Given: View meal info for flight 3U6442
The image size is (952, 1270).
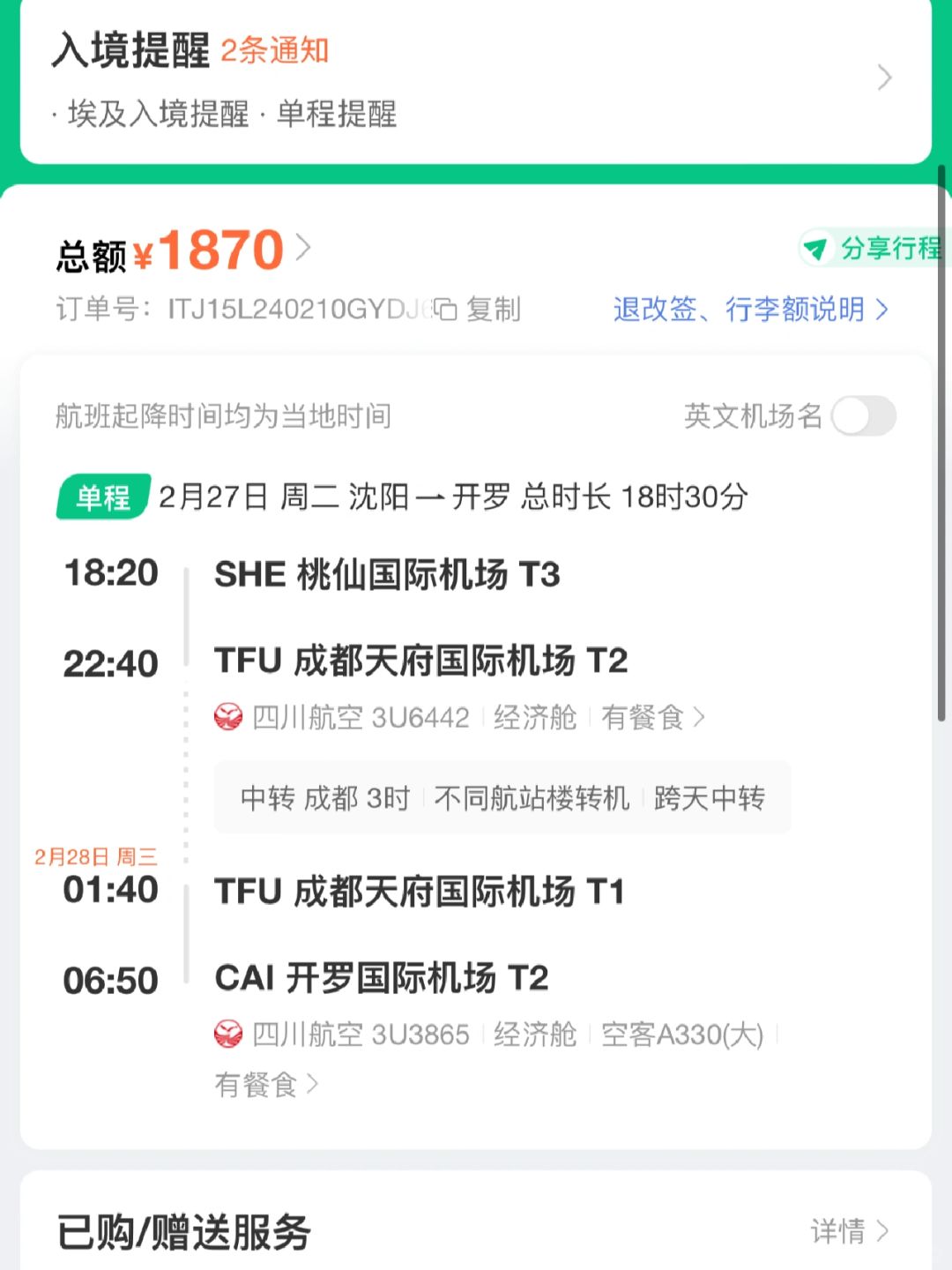Looking at the screenshot, I should [653, 718].
